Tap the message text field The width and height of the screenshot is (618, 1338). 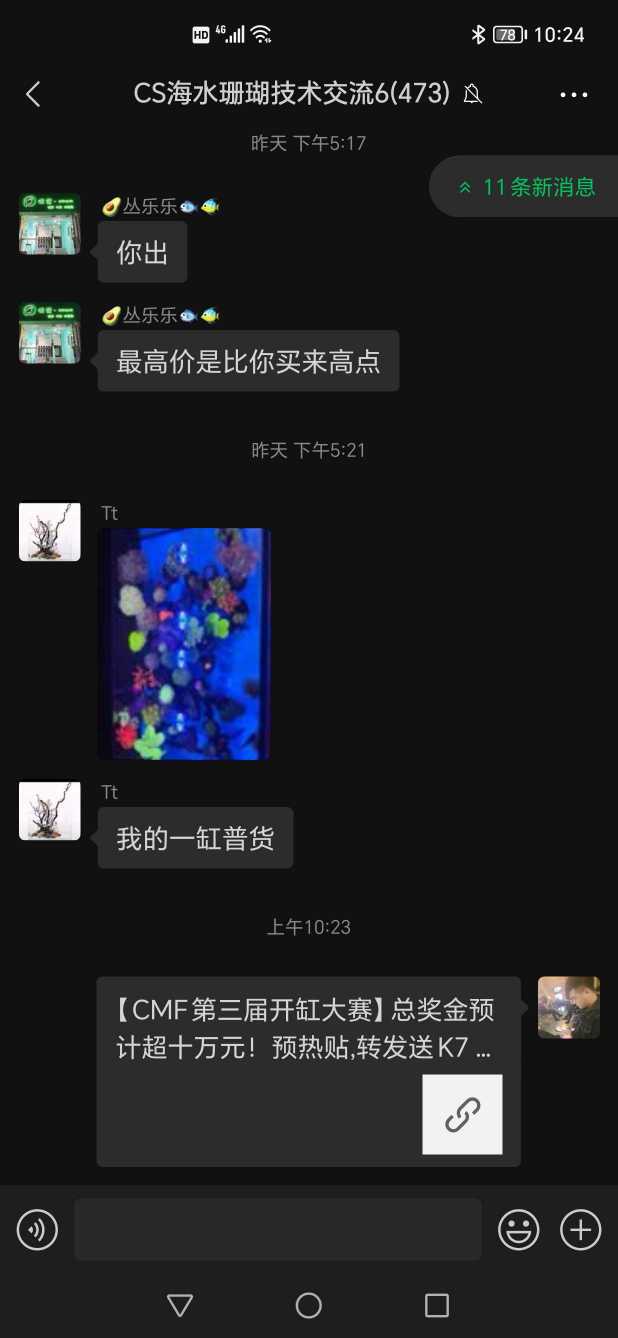(278, 1229)
